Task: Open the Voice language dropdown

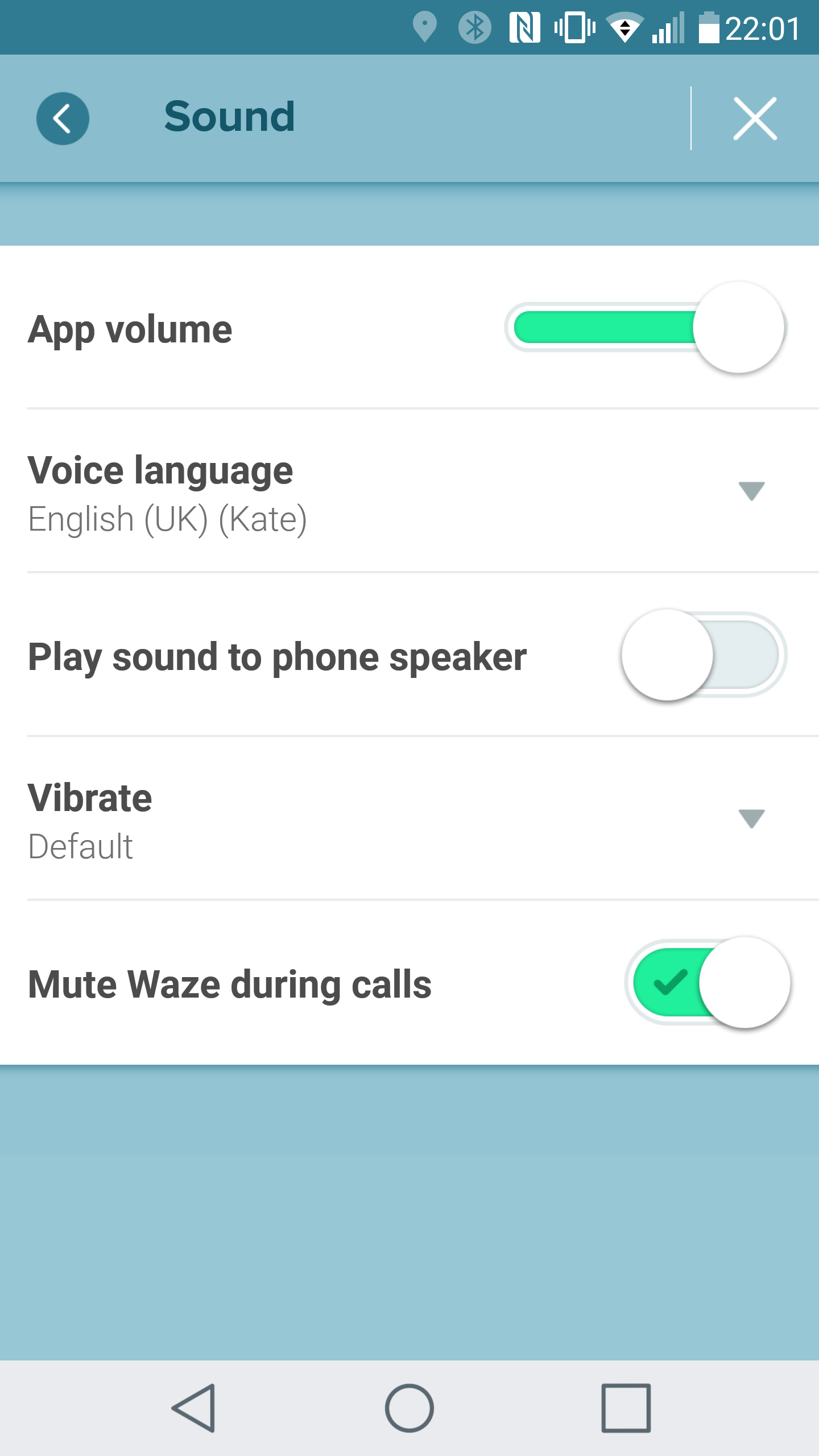Action: (751, 490)
